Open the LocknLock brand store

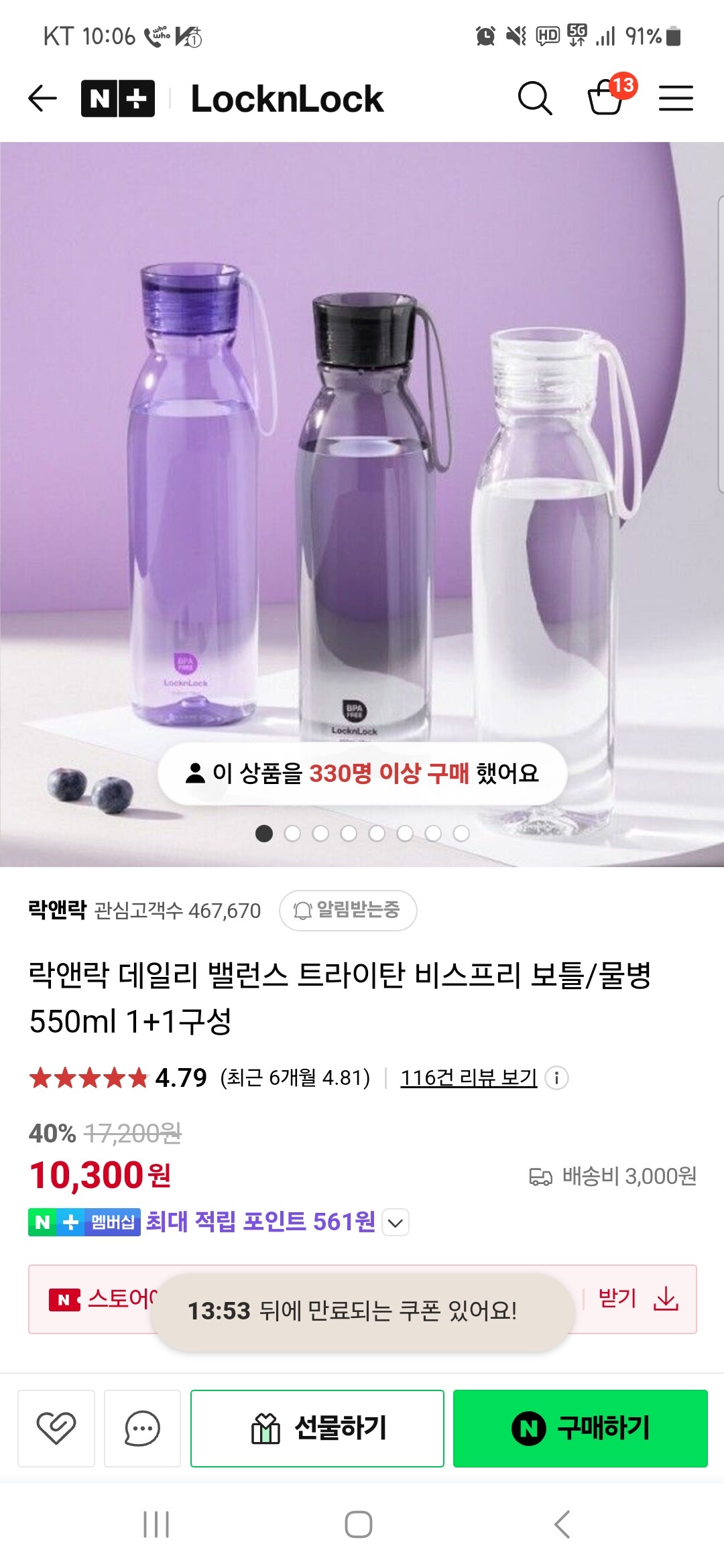tap(287, 99)
